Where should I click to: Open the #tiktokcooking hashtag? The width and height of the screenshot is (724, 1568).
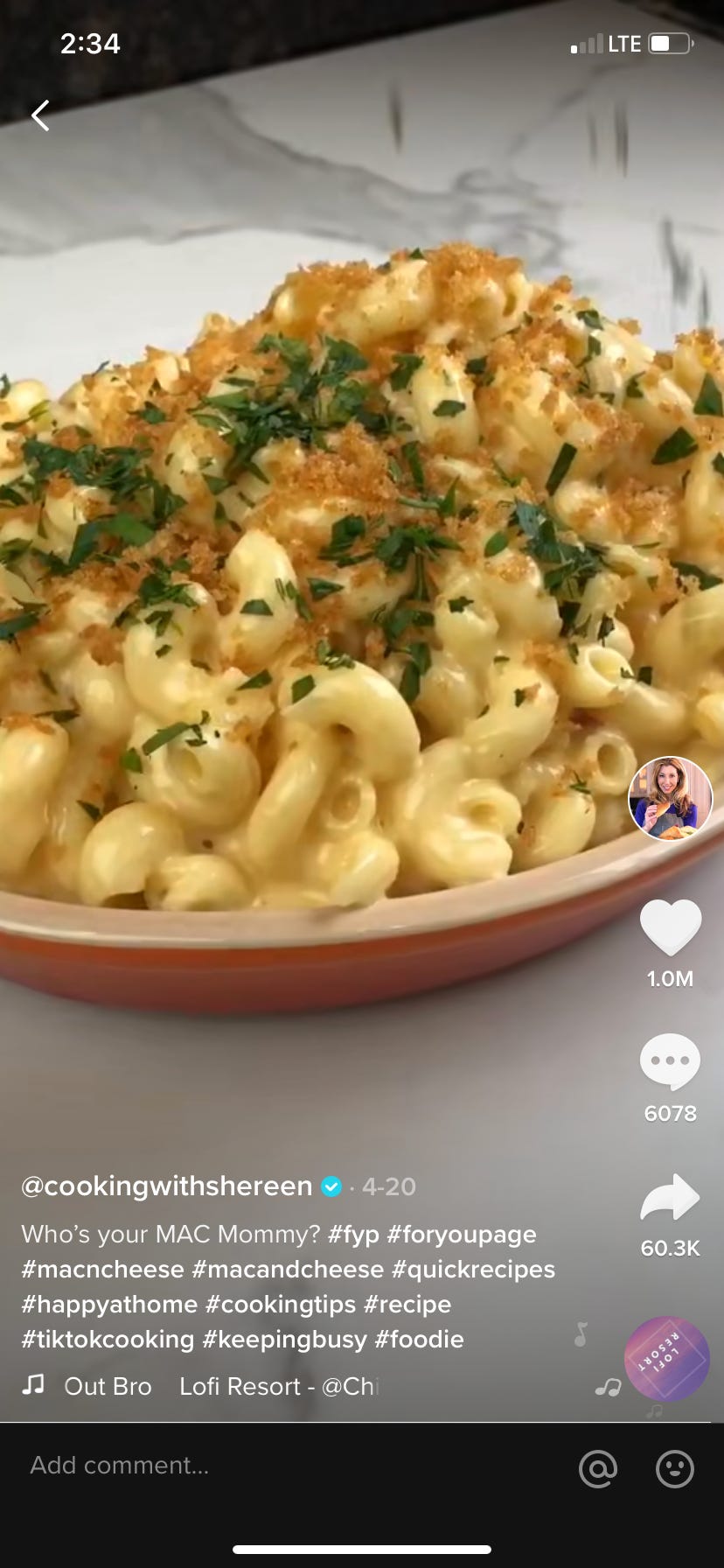tap(108, 1339)
